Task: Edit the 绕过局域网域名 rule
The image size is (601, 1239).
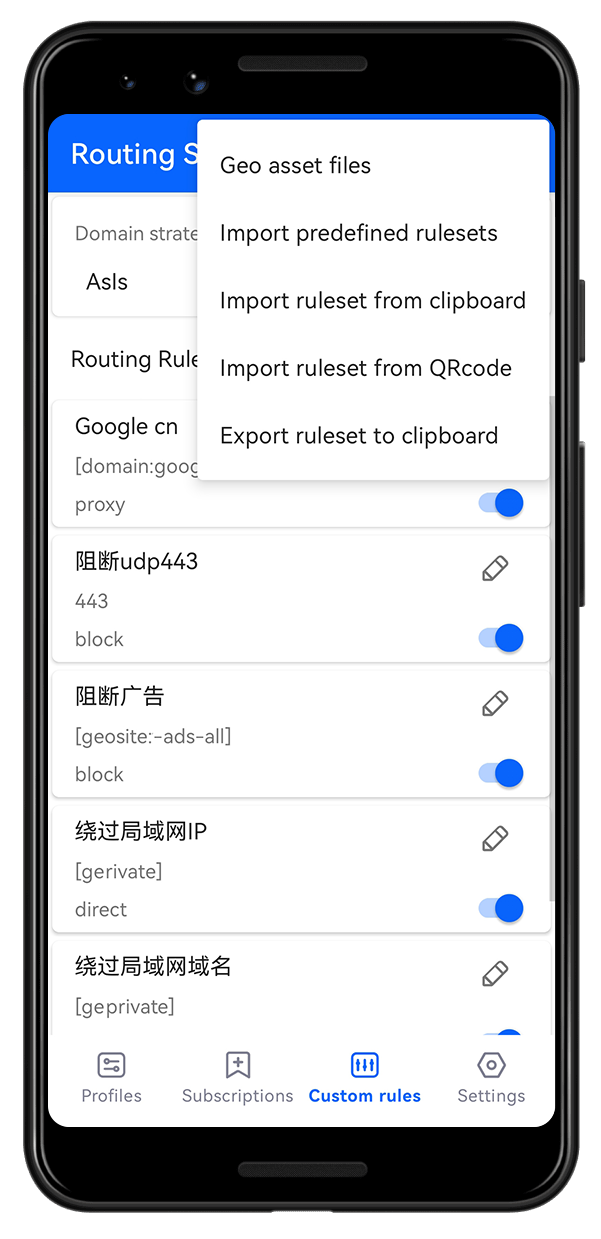Action: 494,973
